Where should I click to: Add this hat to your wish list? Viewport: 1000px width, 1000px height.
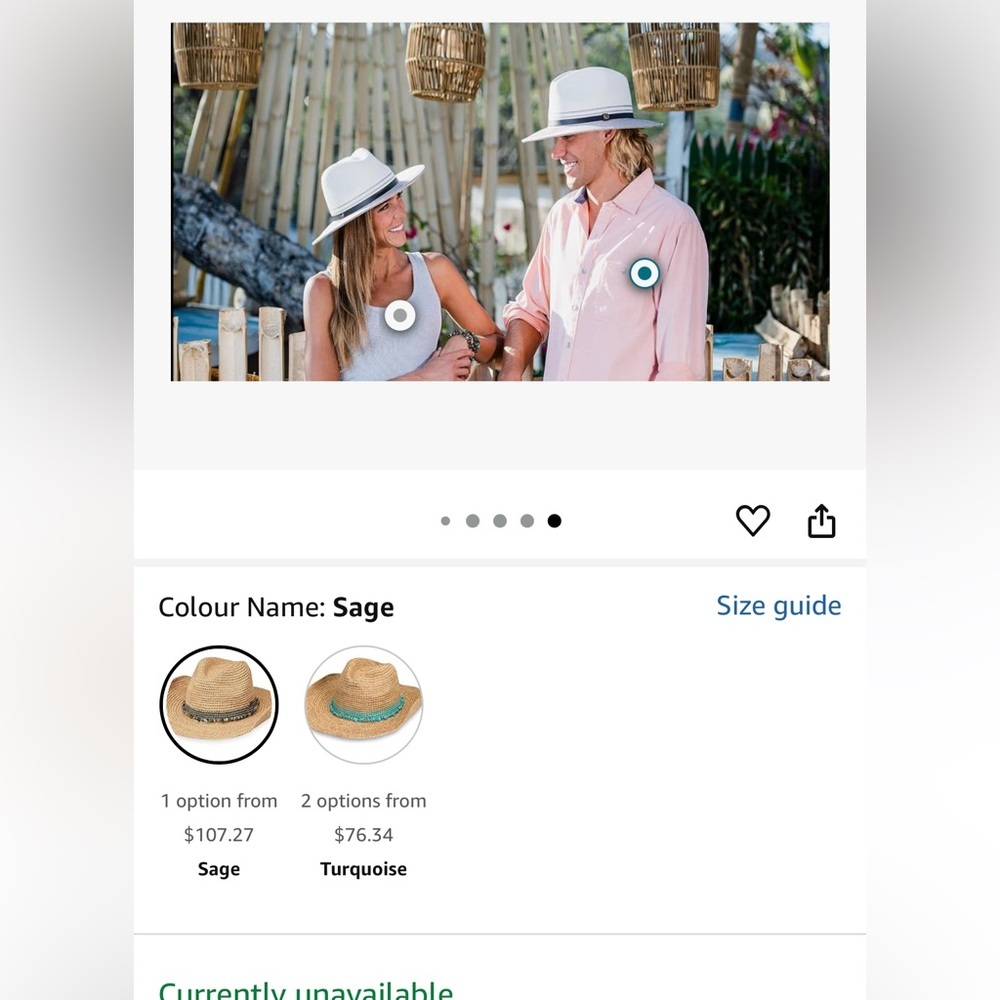click(753, 520)
